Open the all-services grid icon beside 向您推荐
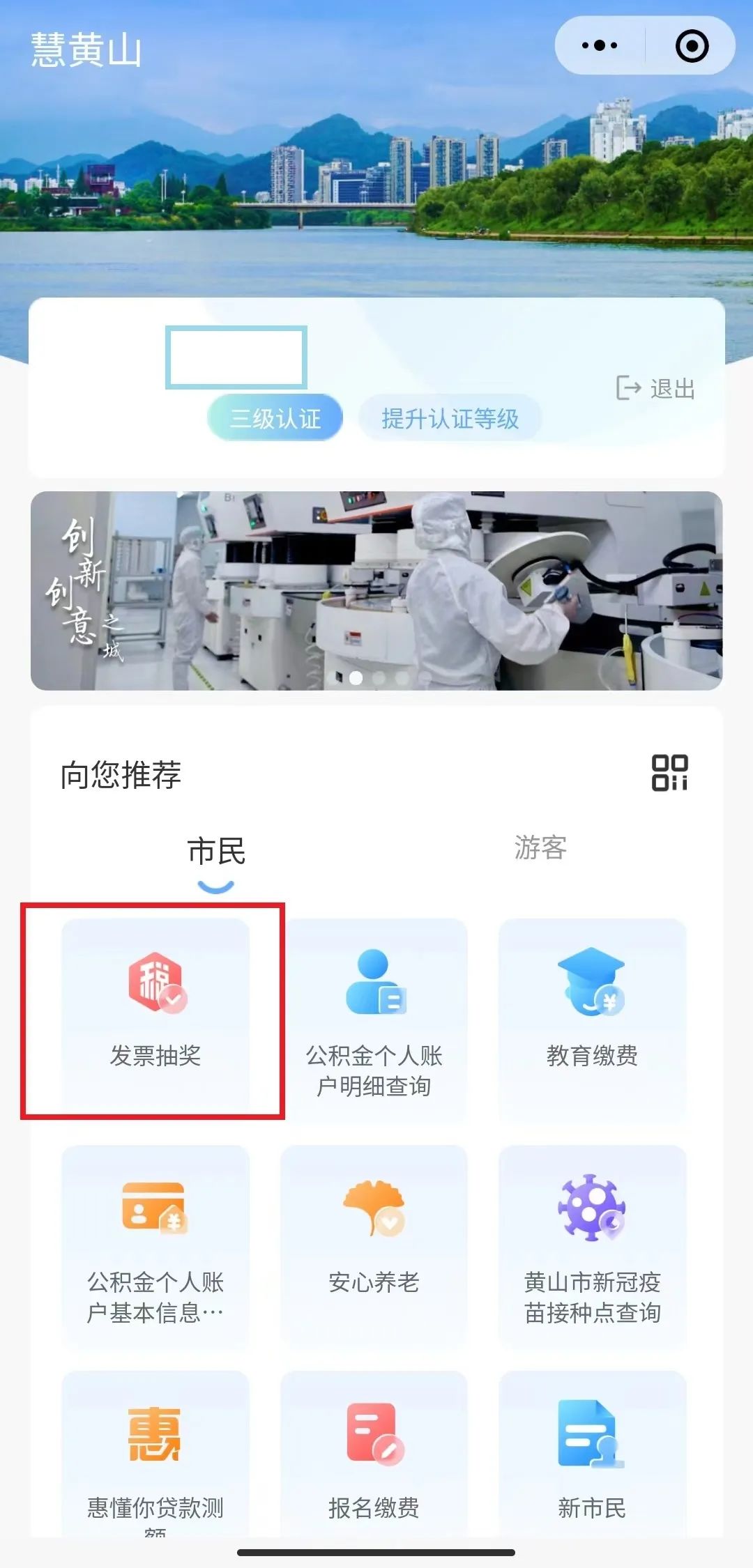Viewport: 753px width, 1568px height. (x=669, y=773)
